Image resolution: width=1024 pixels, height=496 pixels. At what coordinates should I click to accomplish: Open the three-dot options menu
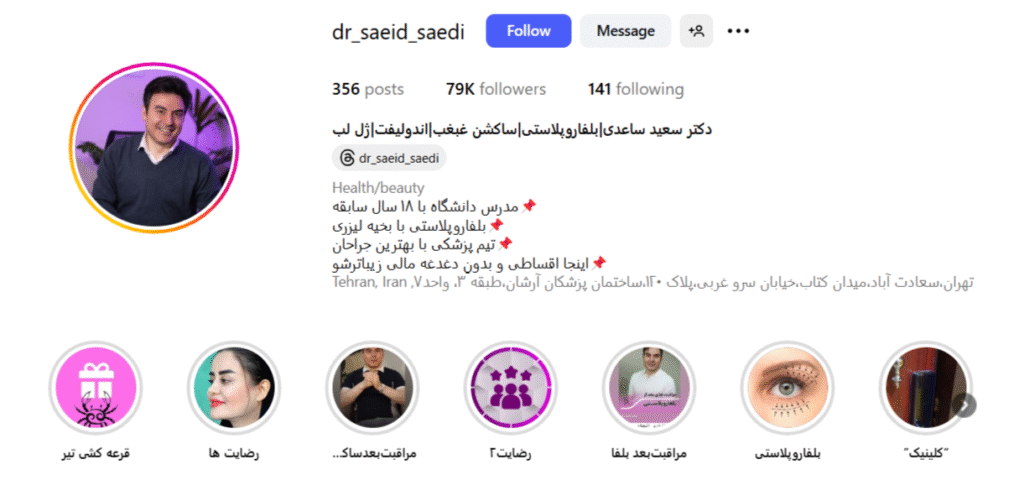738,31
